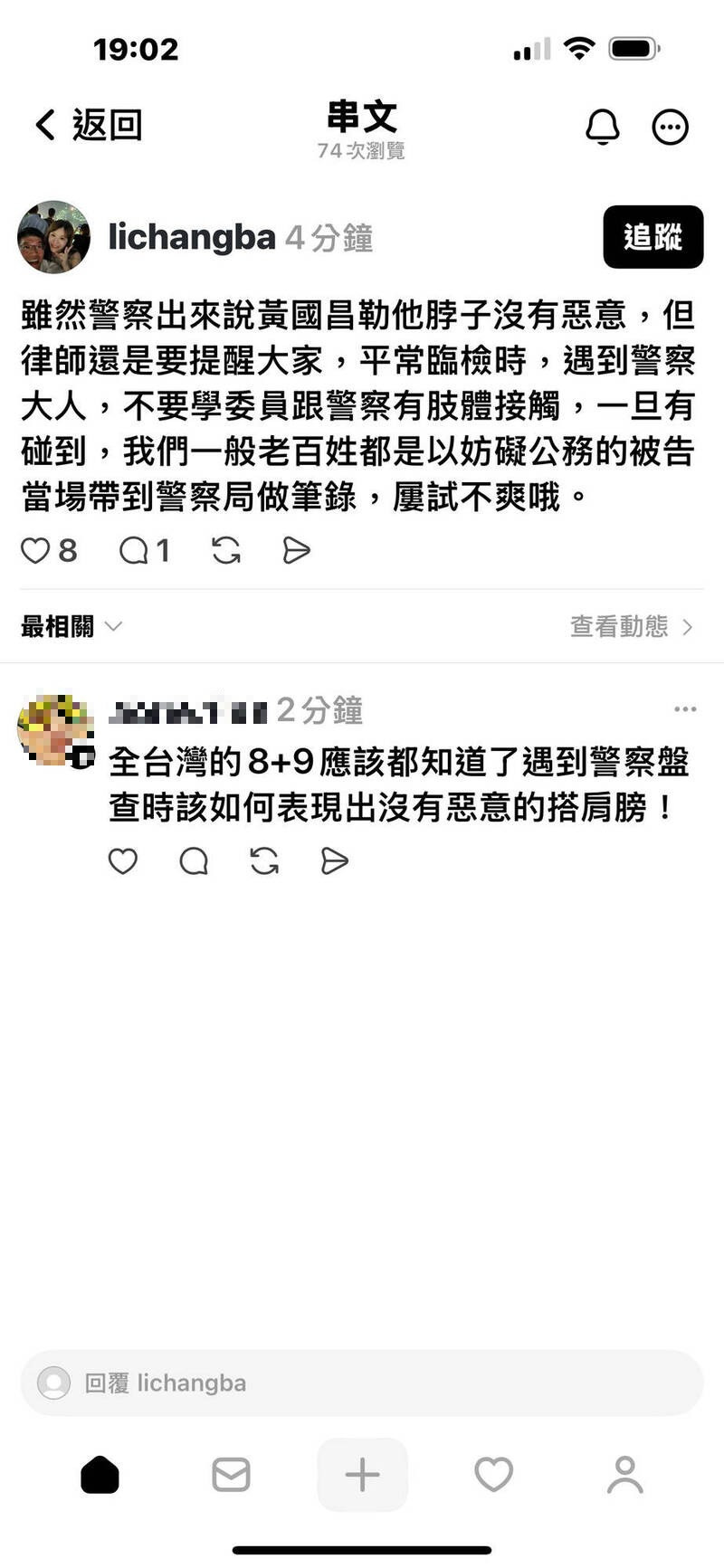Open the top-right more options menu
This screenshot has width=724, height=1568.
pos(670,128)
